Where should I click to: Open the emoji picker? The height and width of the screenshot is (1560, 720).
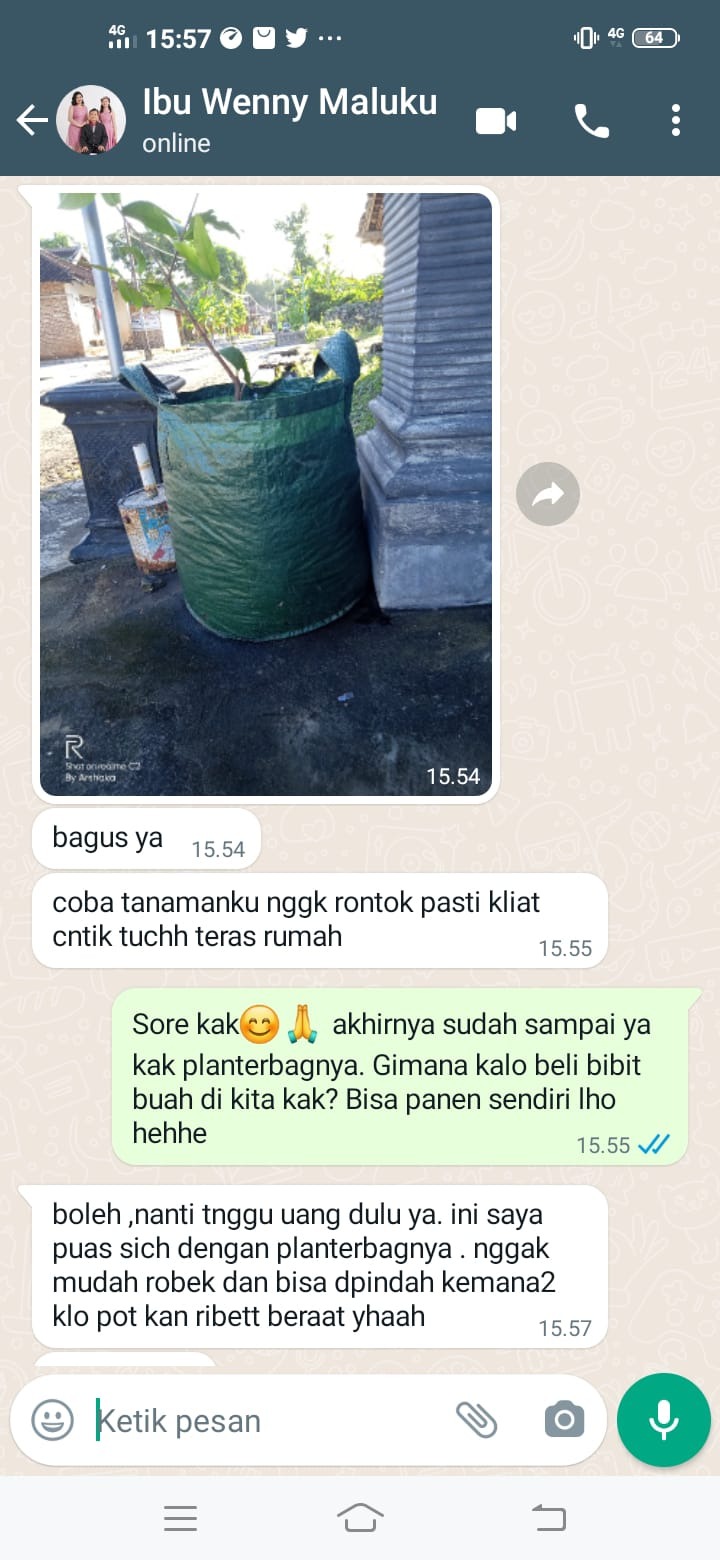pyautogui.click(x=52, y=1419)
